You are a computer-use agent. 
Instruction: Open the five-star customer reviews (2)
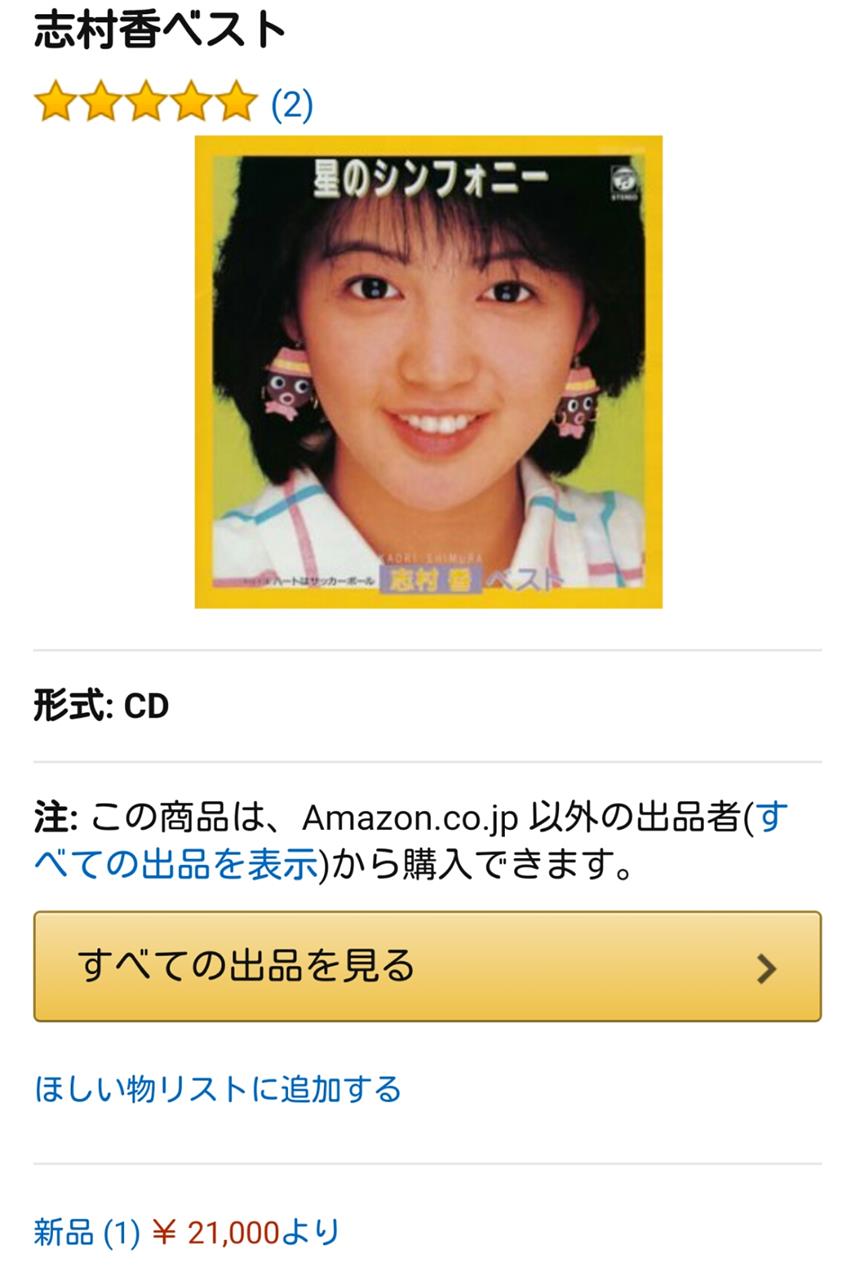(173, 103)
